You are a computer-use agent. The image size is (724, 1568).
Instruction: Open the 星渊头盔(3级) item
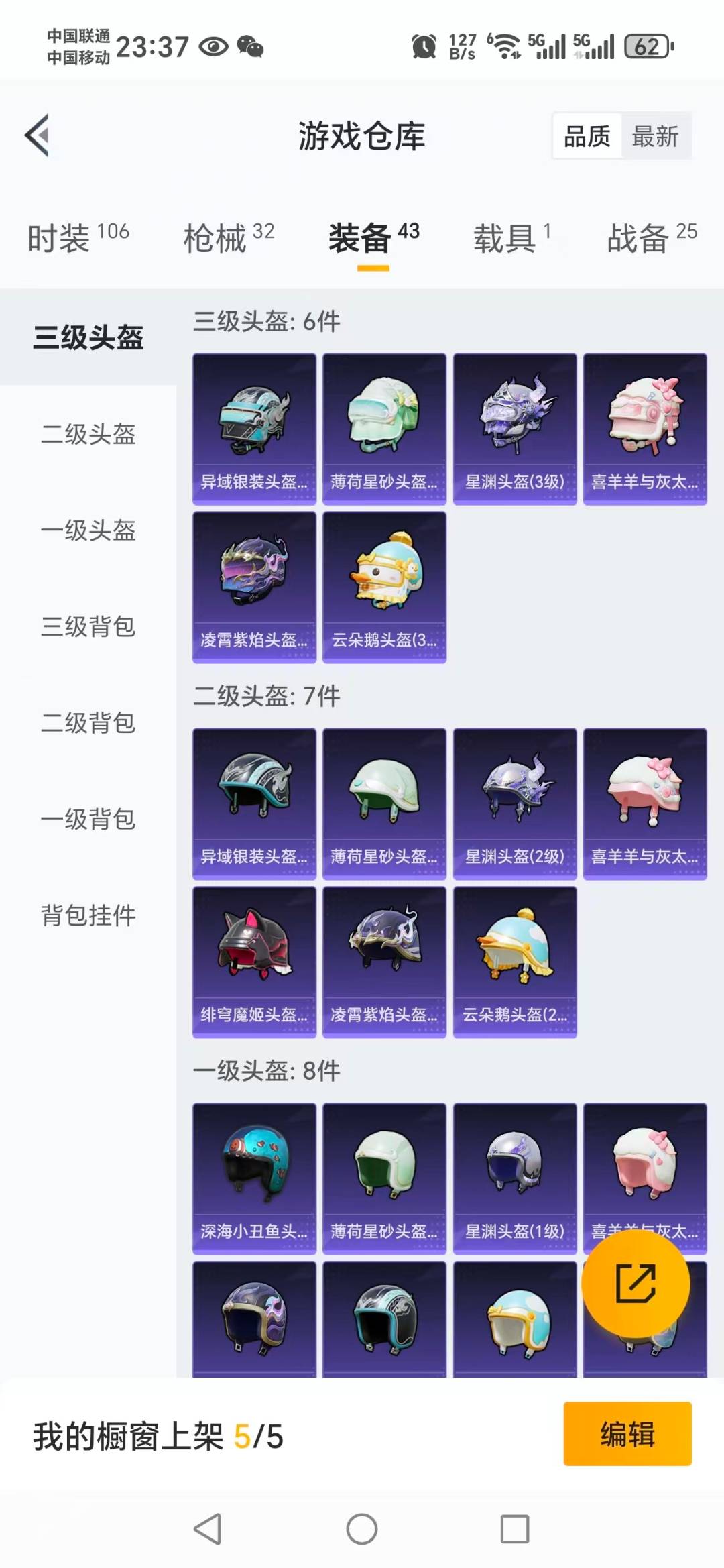tap(515, 429)
